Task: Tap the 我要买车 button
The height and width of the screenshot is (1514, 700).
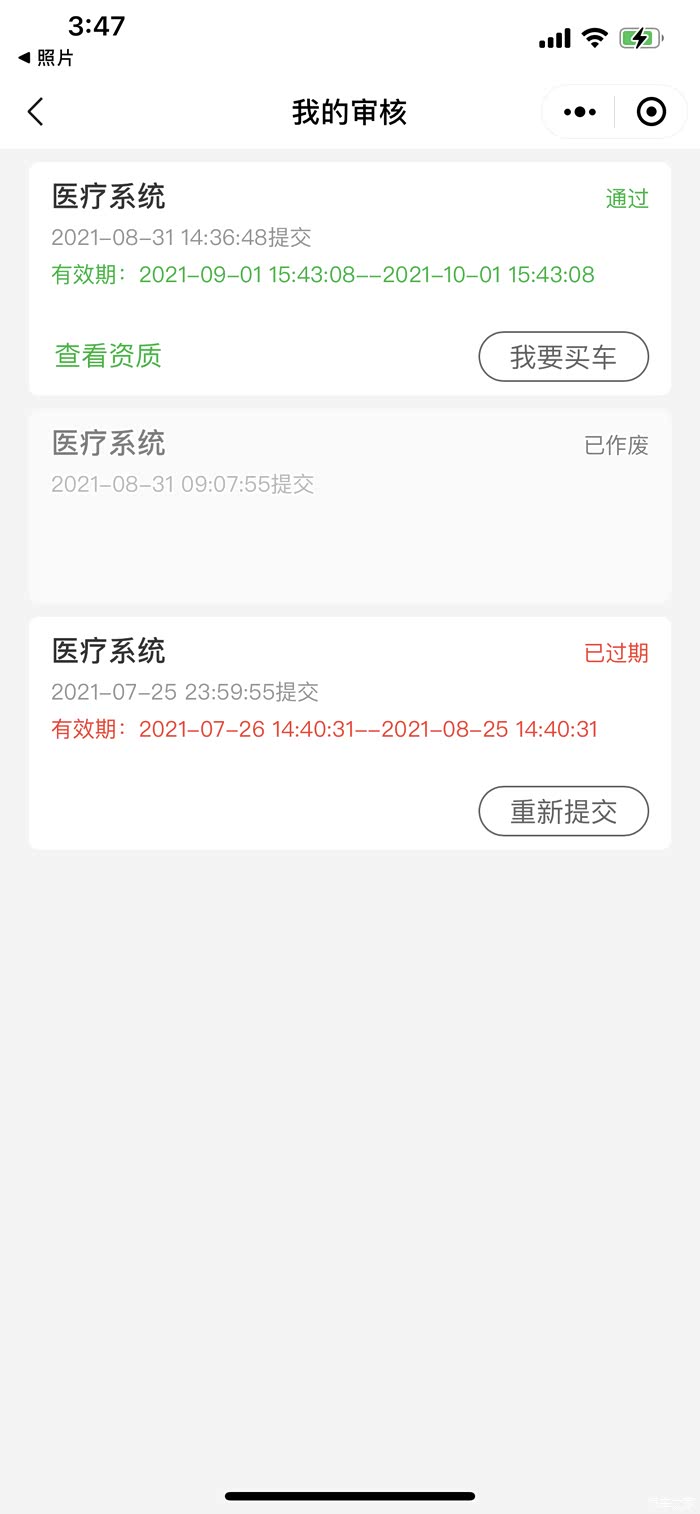Action: 563,357
